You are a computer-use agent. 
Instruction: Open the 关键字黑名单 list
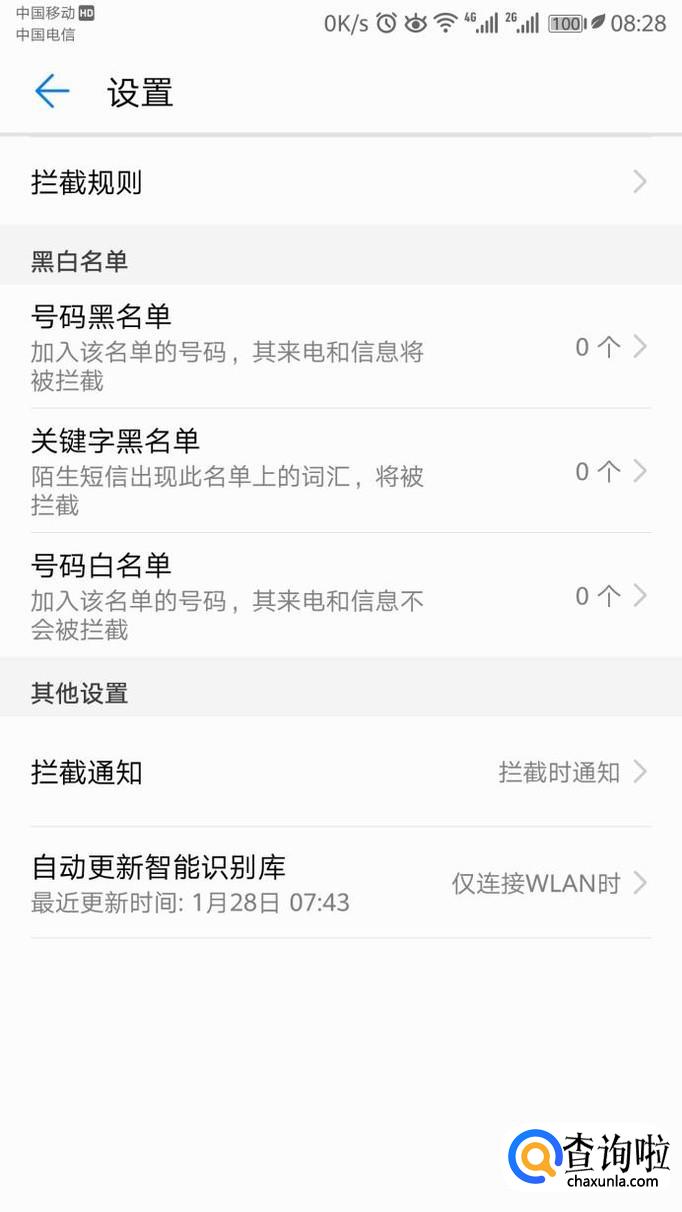pos(340,471)
